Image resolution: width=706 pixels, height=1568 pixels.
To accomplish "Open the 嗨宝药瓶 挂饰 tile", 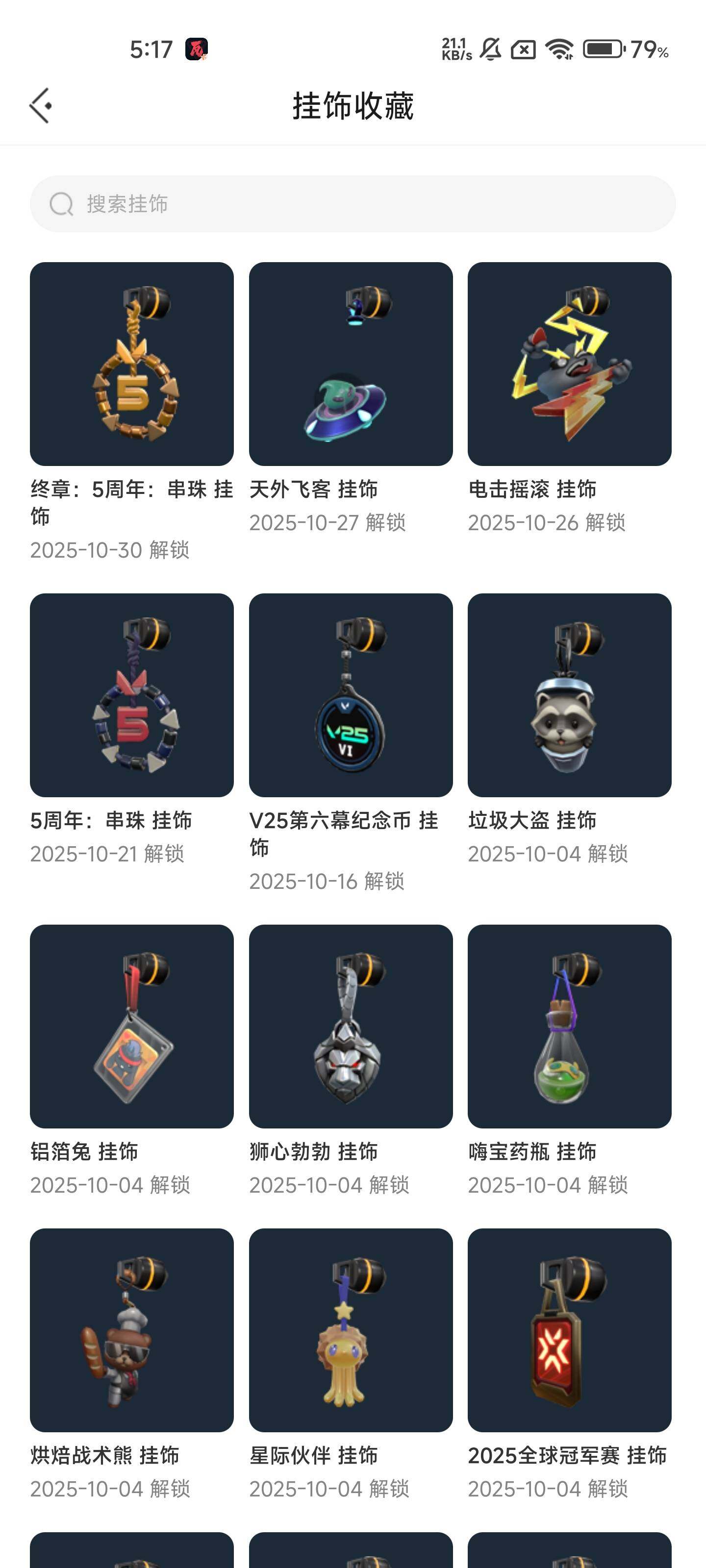I will click(569, 1026).
